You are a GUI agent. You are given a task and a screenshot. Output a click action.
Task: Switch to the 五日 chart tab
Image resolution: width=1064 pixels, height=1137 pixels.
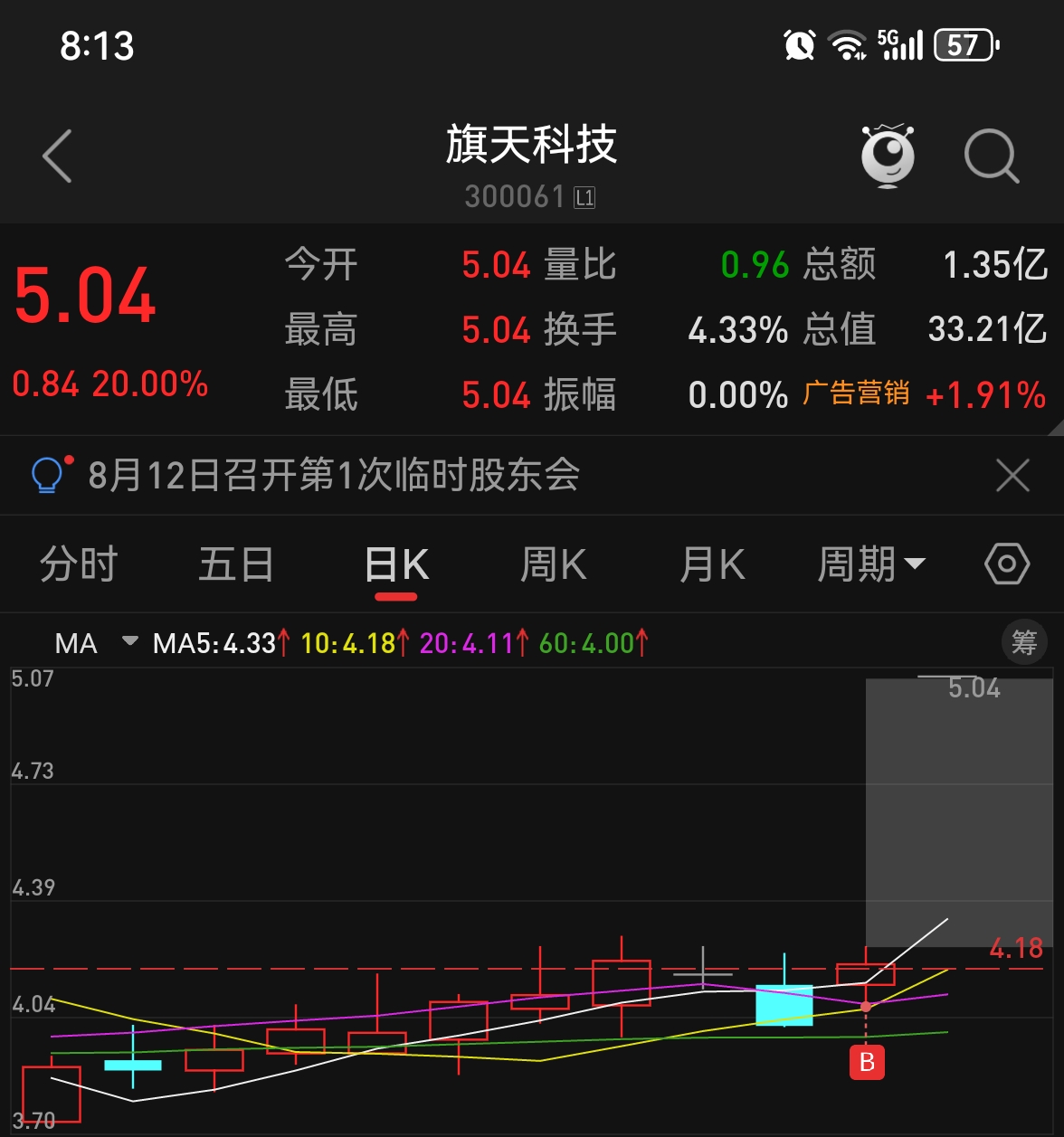(236, 565)
